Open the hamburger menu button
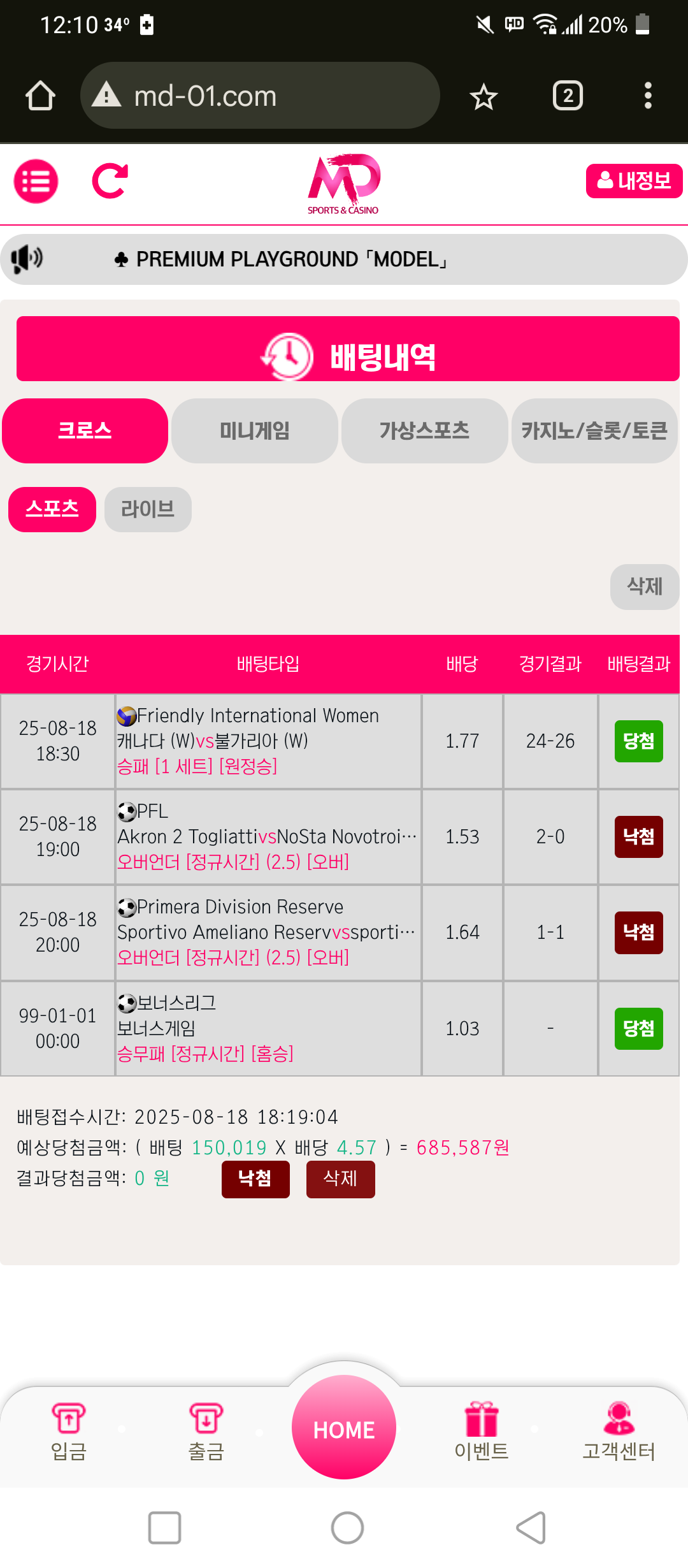 (36, 182)
